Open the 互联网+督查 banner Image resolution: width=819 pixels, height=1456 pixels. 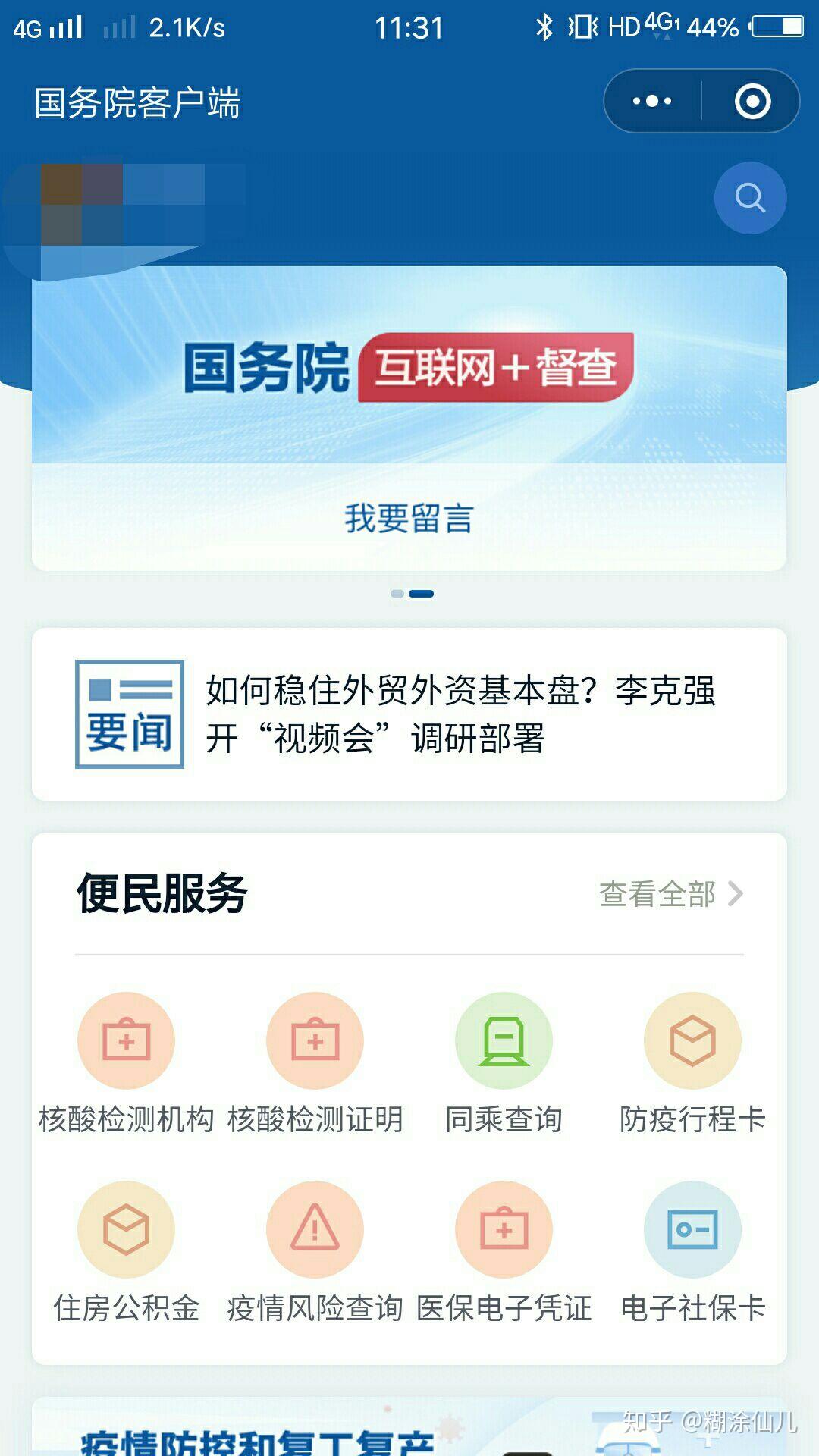(x=409, y=366)
